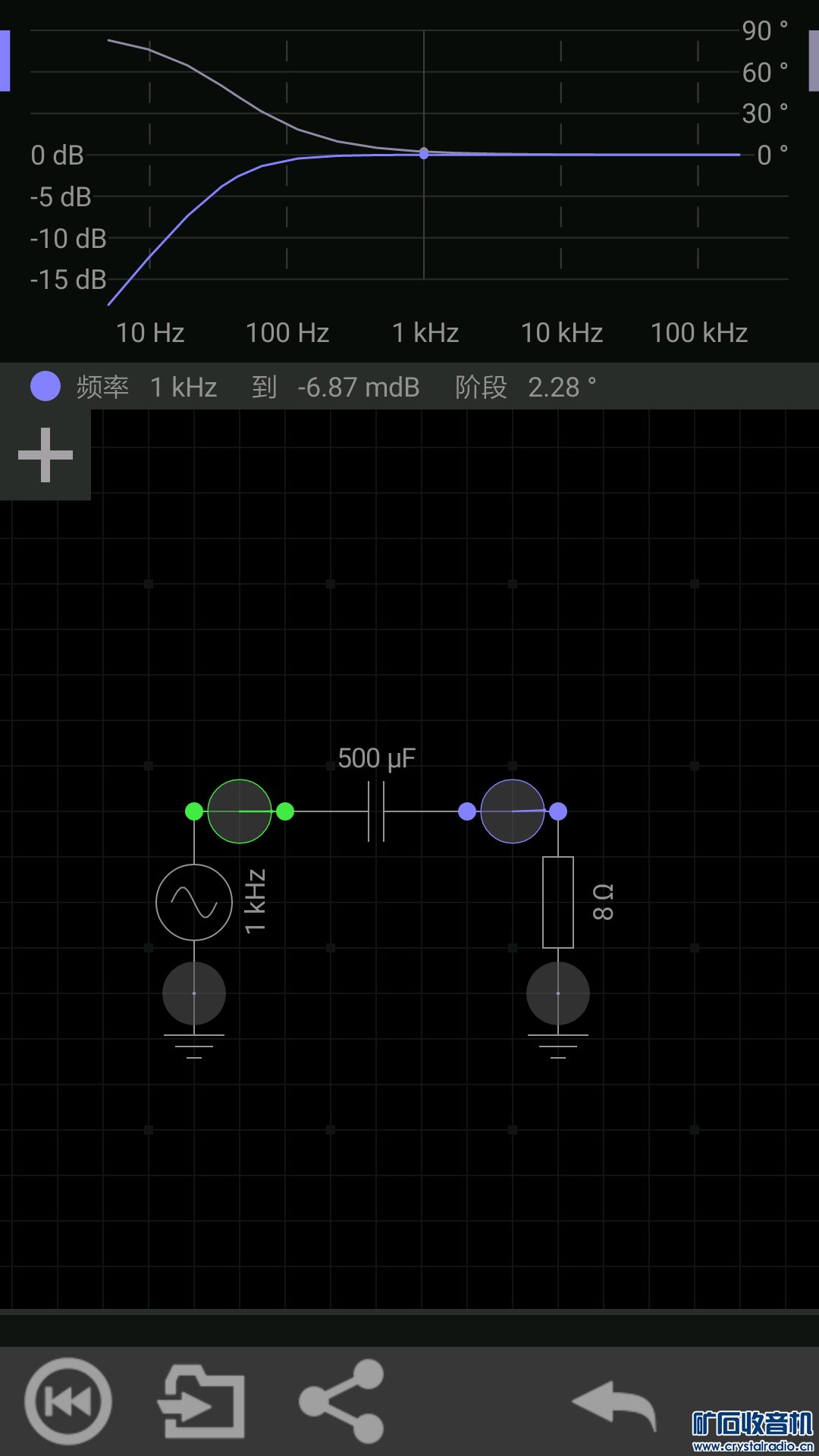Viewport: 819px width, 1456px height.
Task: Tap the green input probe
Action: coord(240,811)
